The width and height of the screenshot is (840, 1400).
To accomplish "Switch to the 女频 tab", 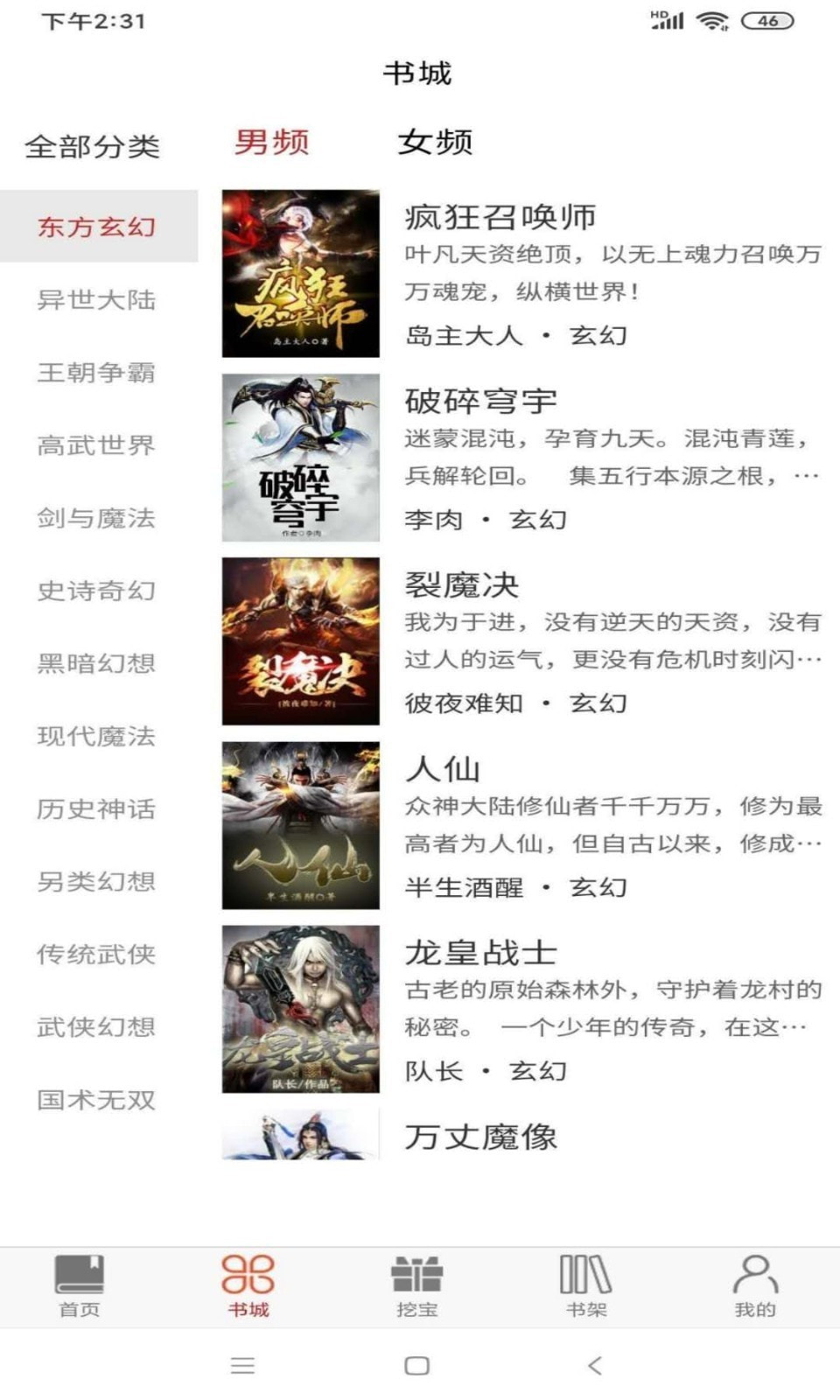I will (x=435, y=142).
